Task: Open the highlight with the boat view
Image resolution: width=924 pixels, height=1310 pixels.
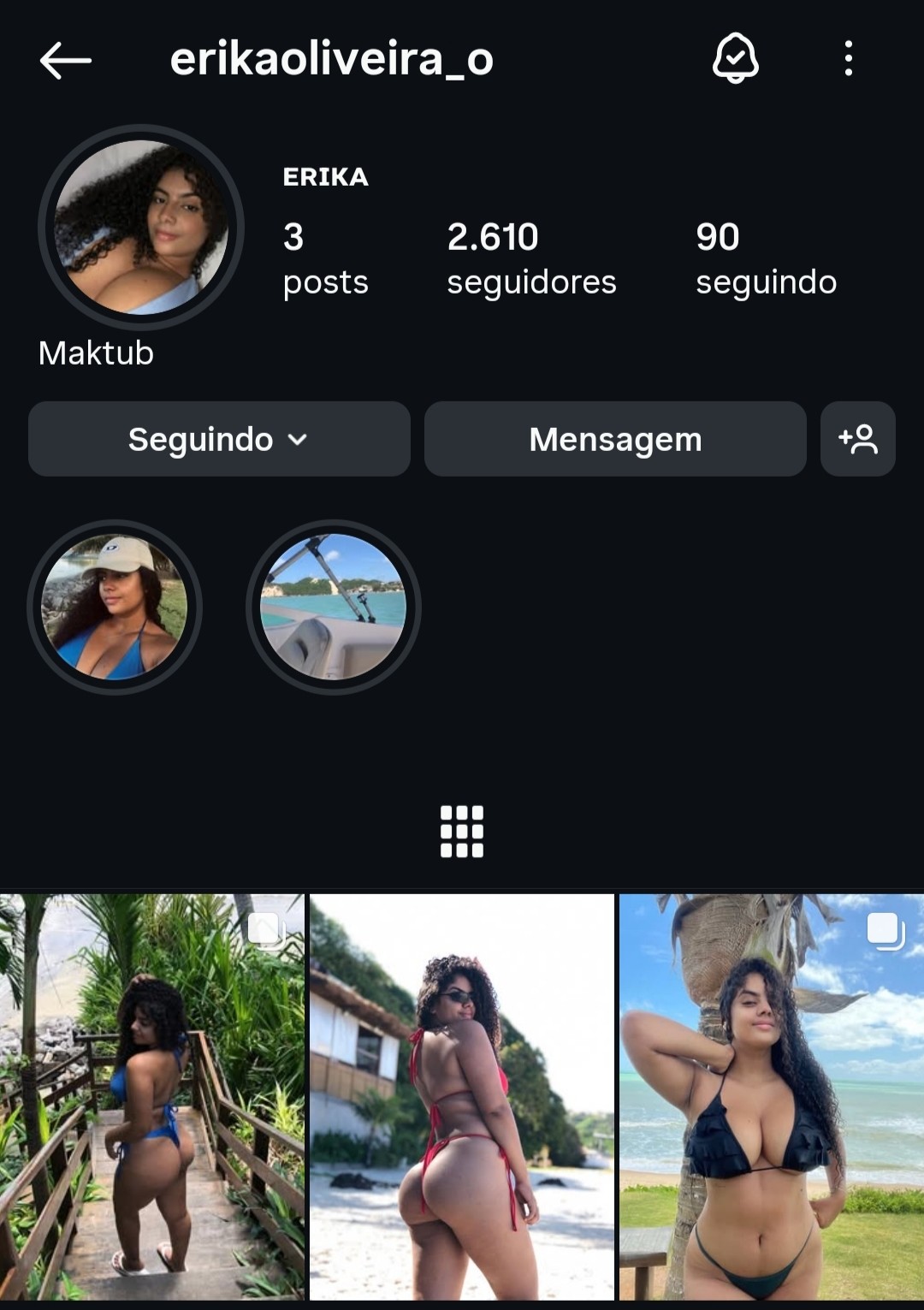Action: click(x=333, y=608)
